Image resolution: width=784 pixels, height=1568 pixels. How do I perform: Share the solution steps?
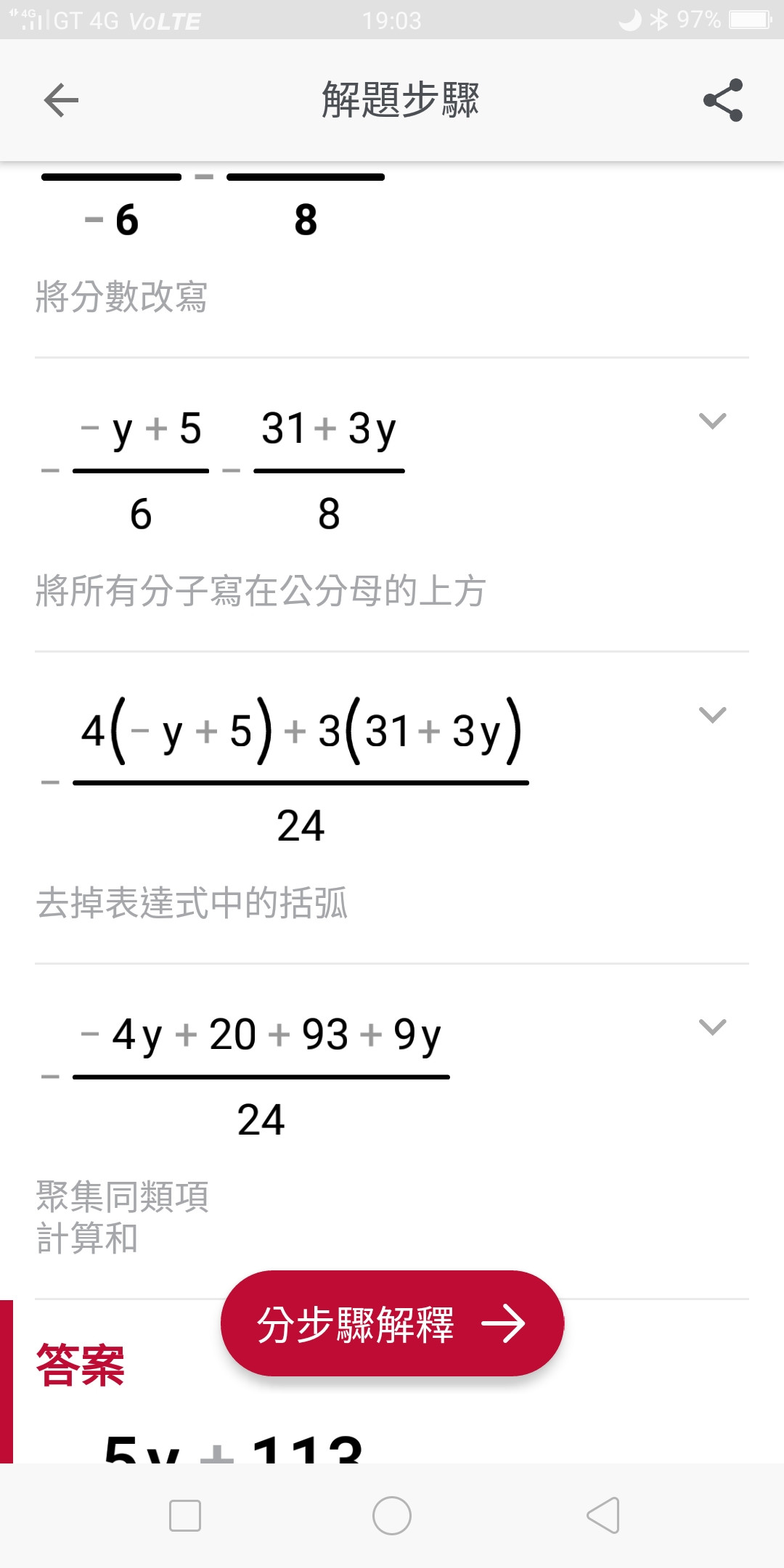[x=723, y=100]
